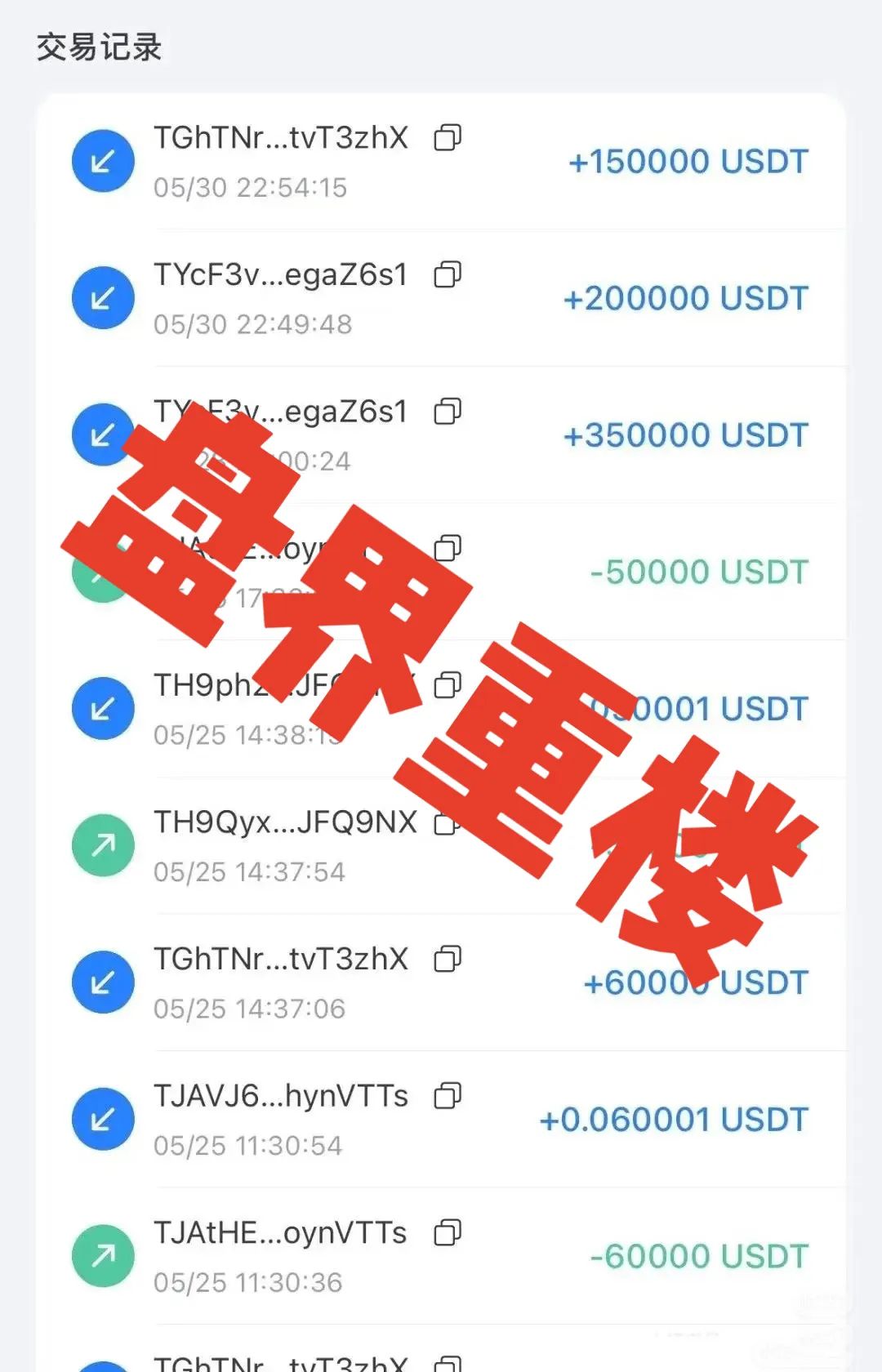This screenshot has width=882, height=1372.
Task: Click the incoming arrow on +200000 USDT transaction
Action: (102, 298)
